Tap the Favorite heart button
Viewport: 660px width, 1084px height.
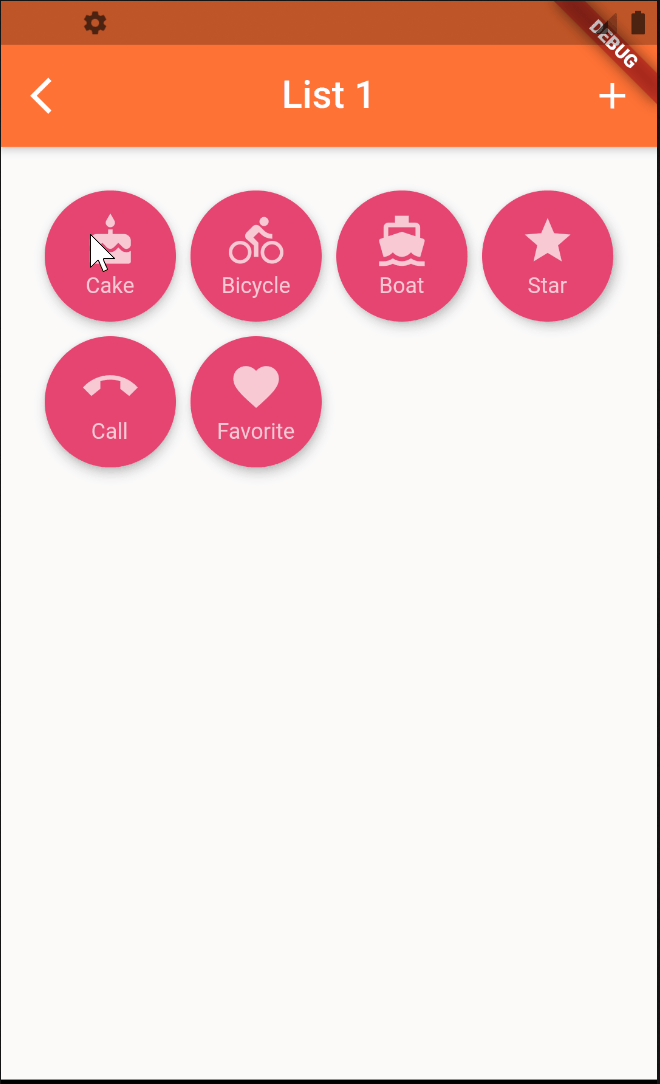coord(256,402)
